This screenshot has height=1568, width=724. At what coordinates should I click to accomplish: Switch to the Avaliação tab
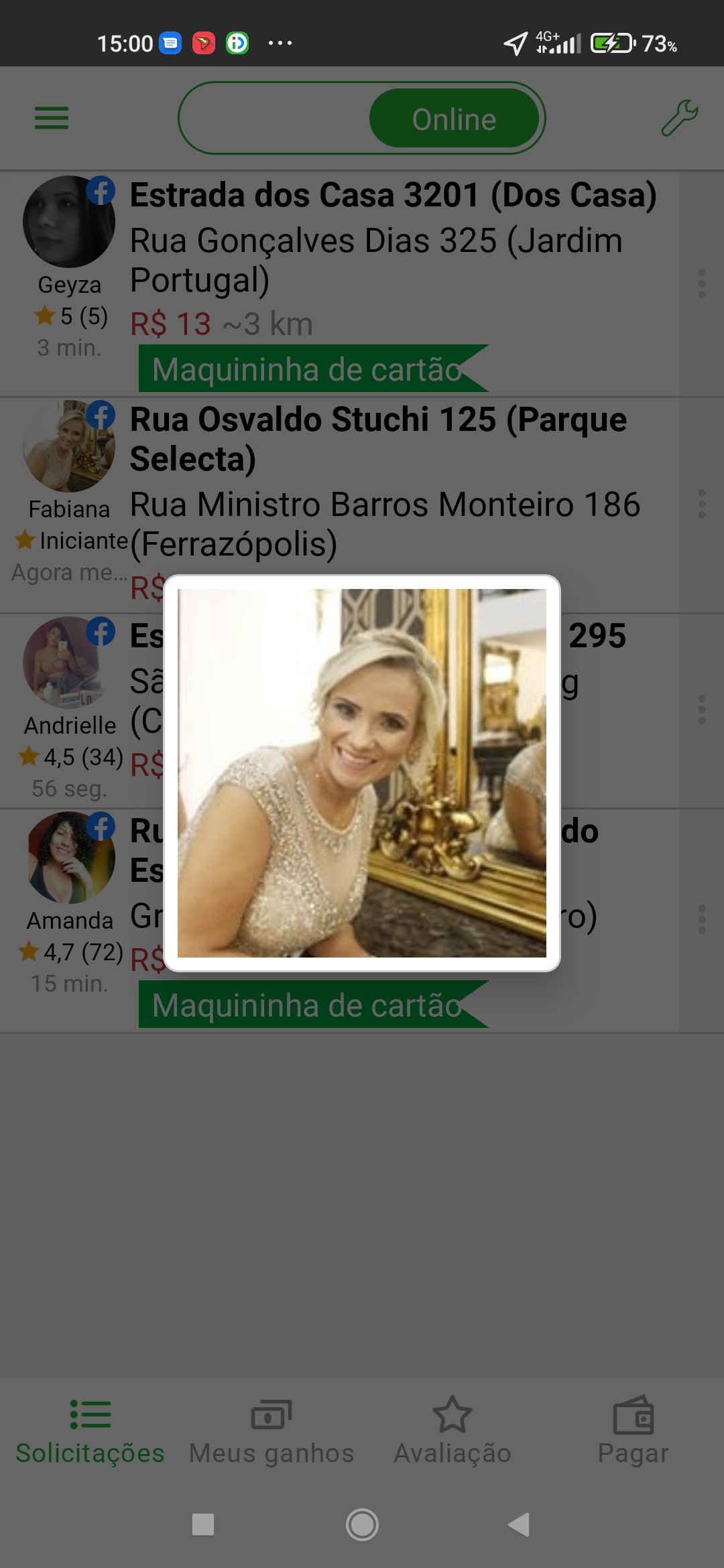coord(452,1433)
